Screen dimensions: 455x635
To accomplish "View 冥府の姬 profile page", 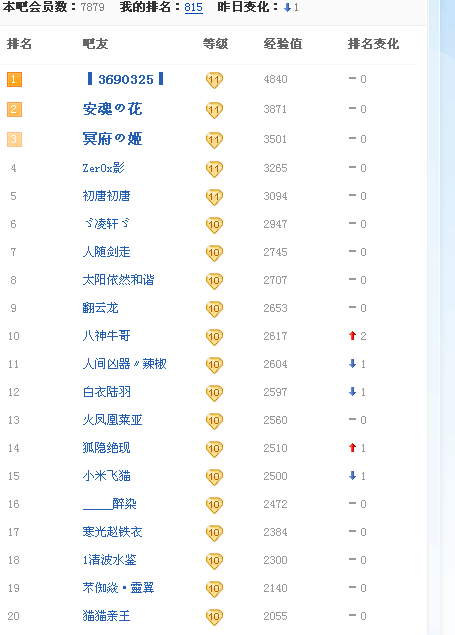I will click(x=112, y=139).
